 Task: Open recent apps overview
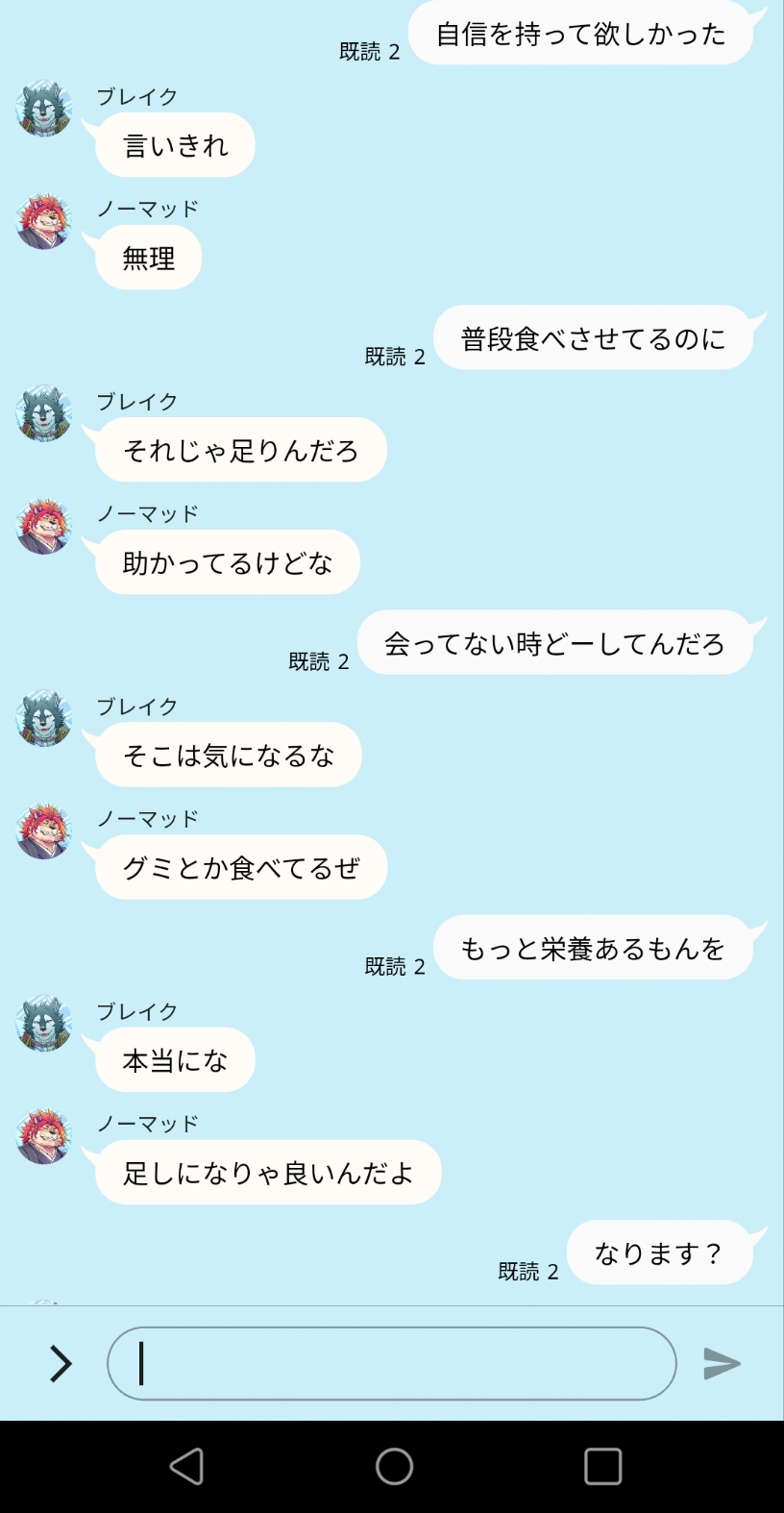tap(602, 1466)
